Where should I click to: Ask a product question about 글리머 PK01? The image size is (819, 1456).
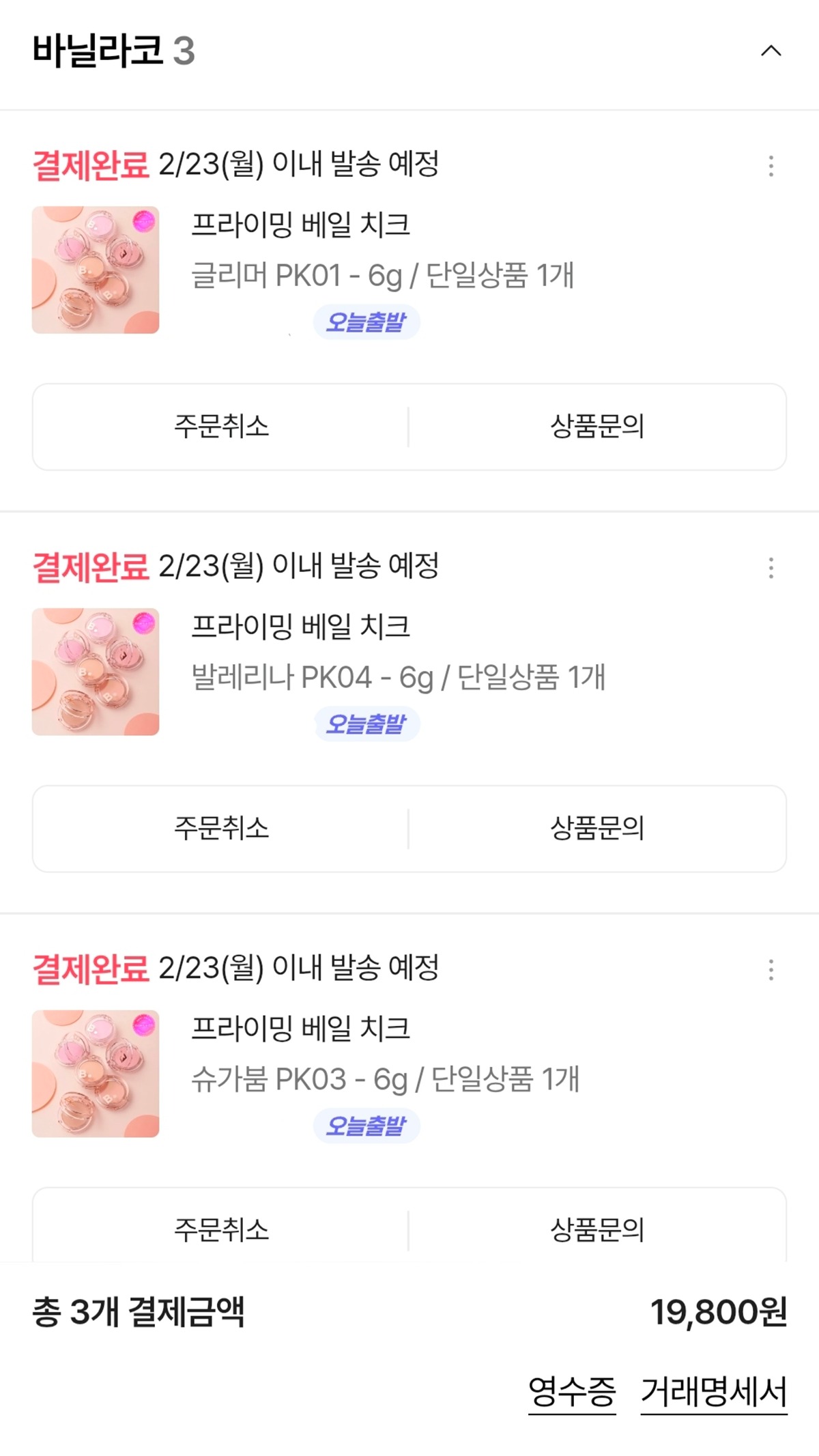click(x=597, y=427)
